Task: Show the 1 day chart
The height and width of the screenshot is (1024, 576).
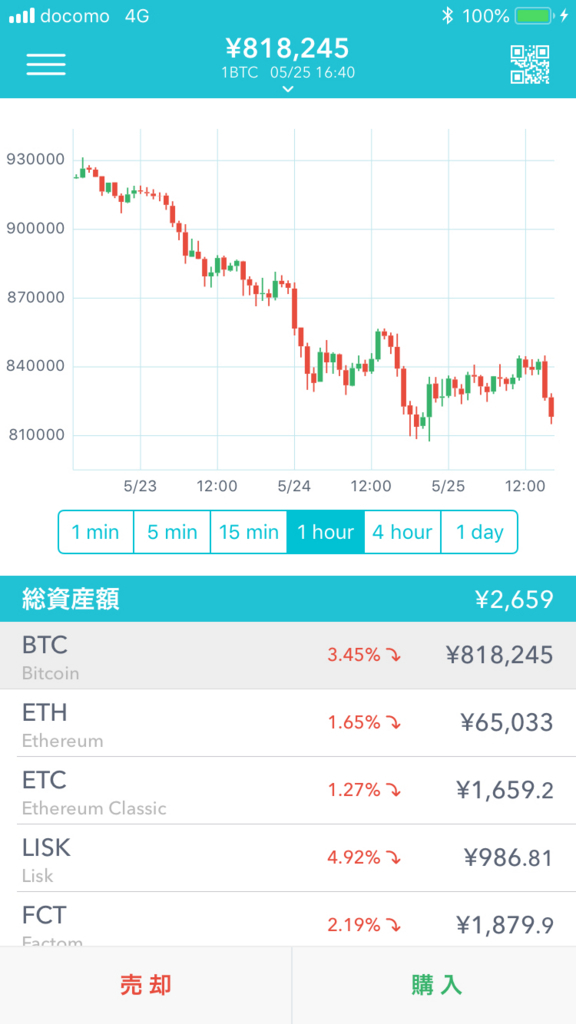Action: [479, 532]
